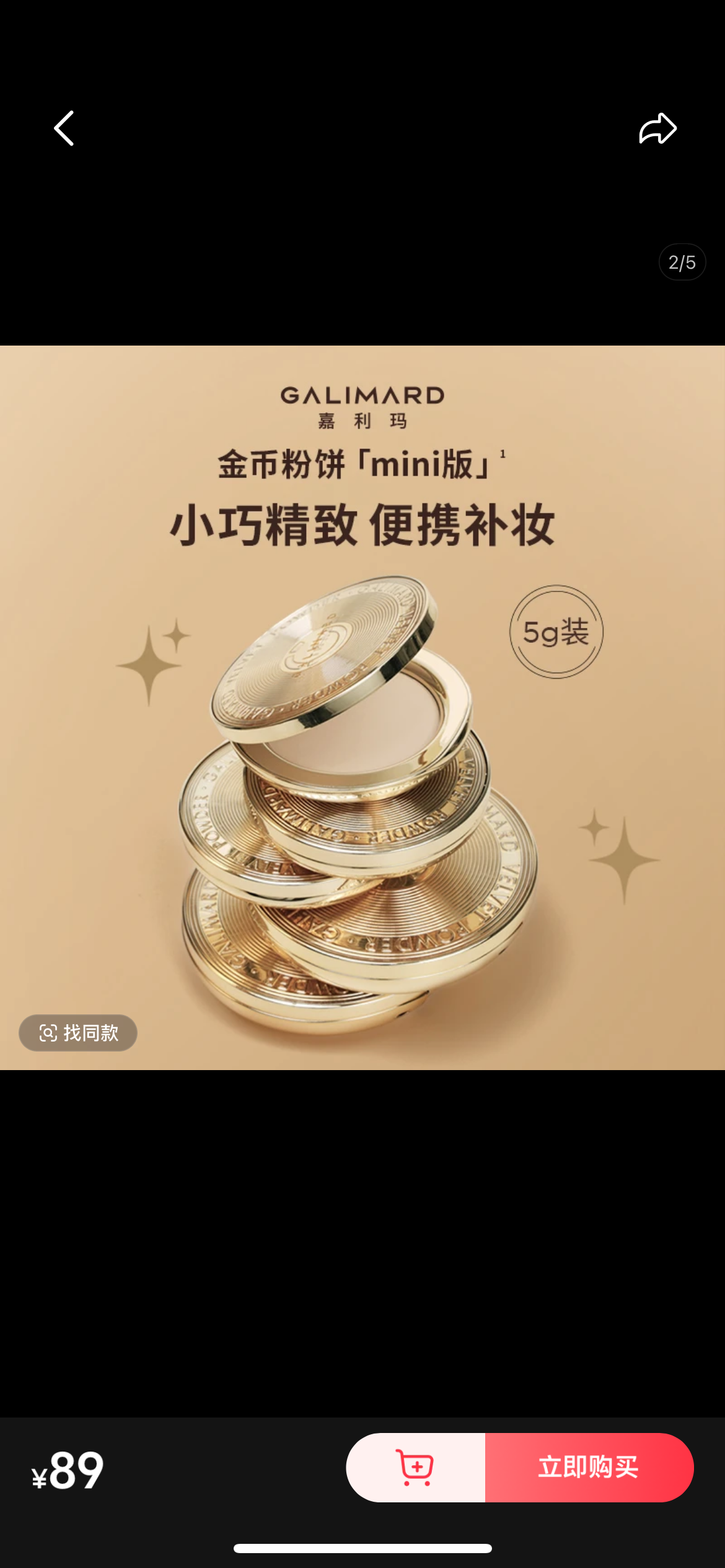Share this product via the share arrow
Viewport: 725px width, 1568px height.
657,128
